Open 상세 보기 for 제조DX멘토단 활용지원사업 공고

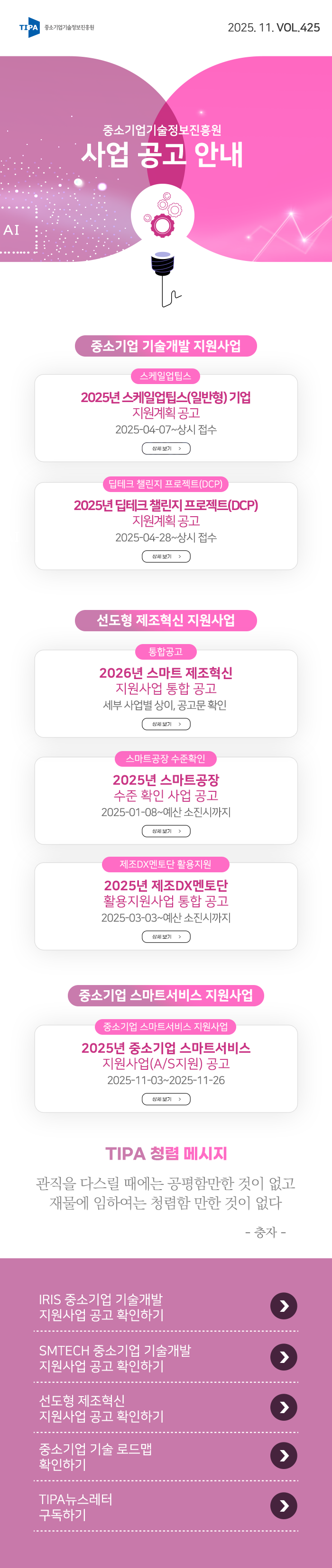point(166,936)
